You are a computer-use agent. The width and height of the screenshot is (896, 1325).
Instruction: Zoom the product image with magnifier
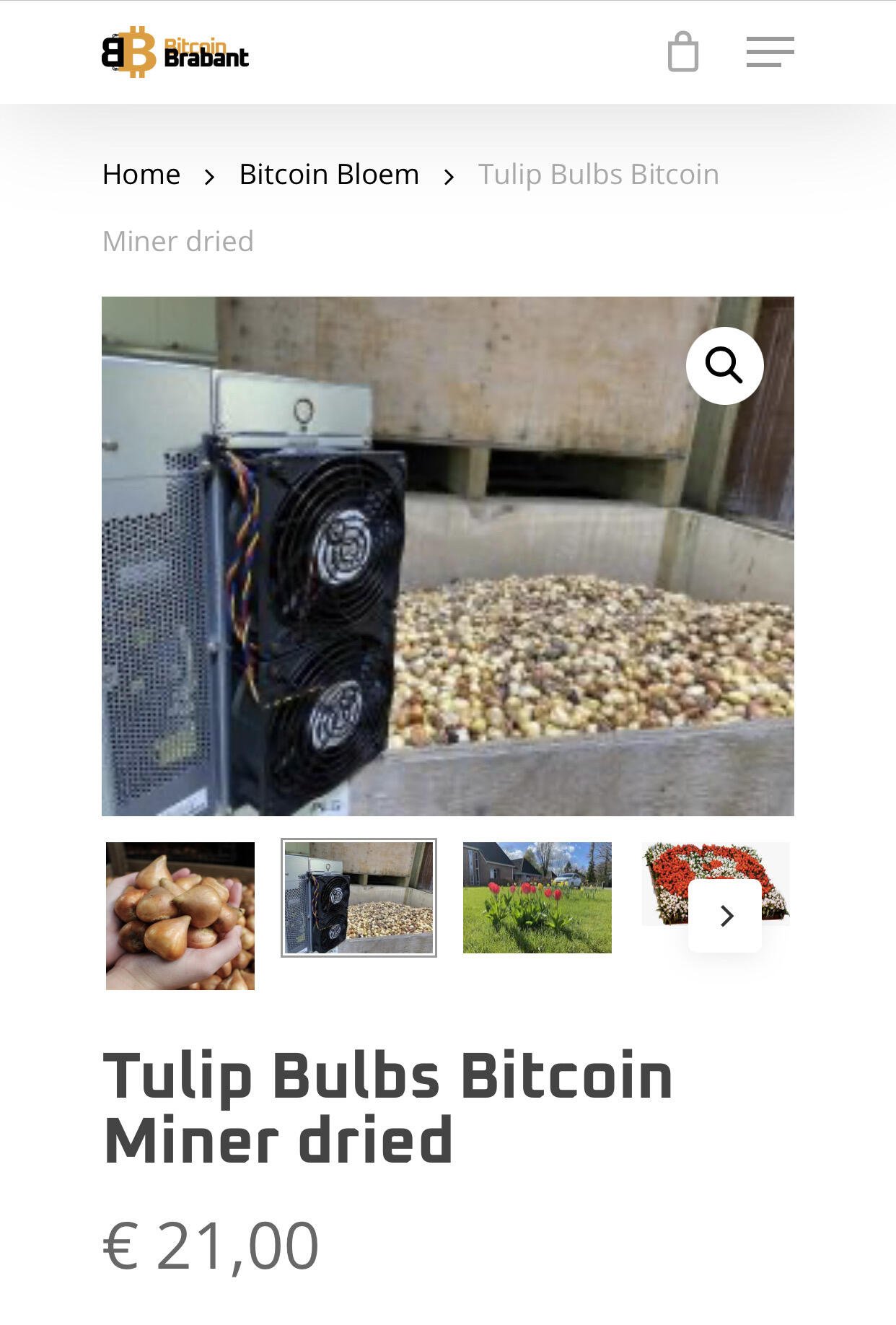pyautogui.click(x=724, y=365)
